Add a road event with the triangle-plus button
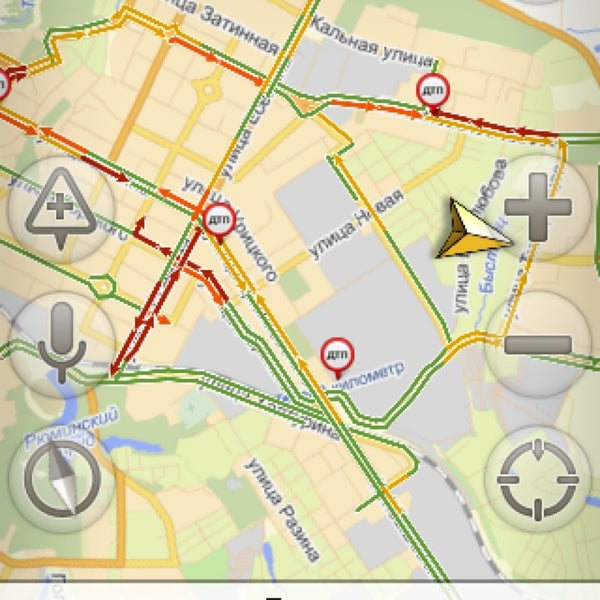600x600 pixels. (x=61, y=210)
